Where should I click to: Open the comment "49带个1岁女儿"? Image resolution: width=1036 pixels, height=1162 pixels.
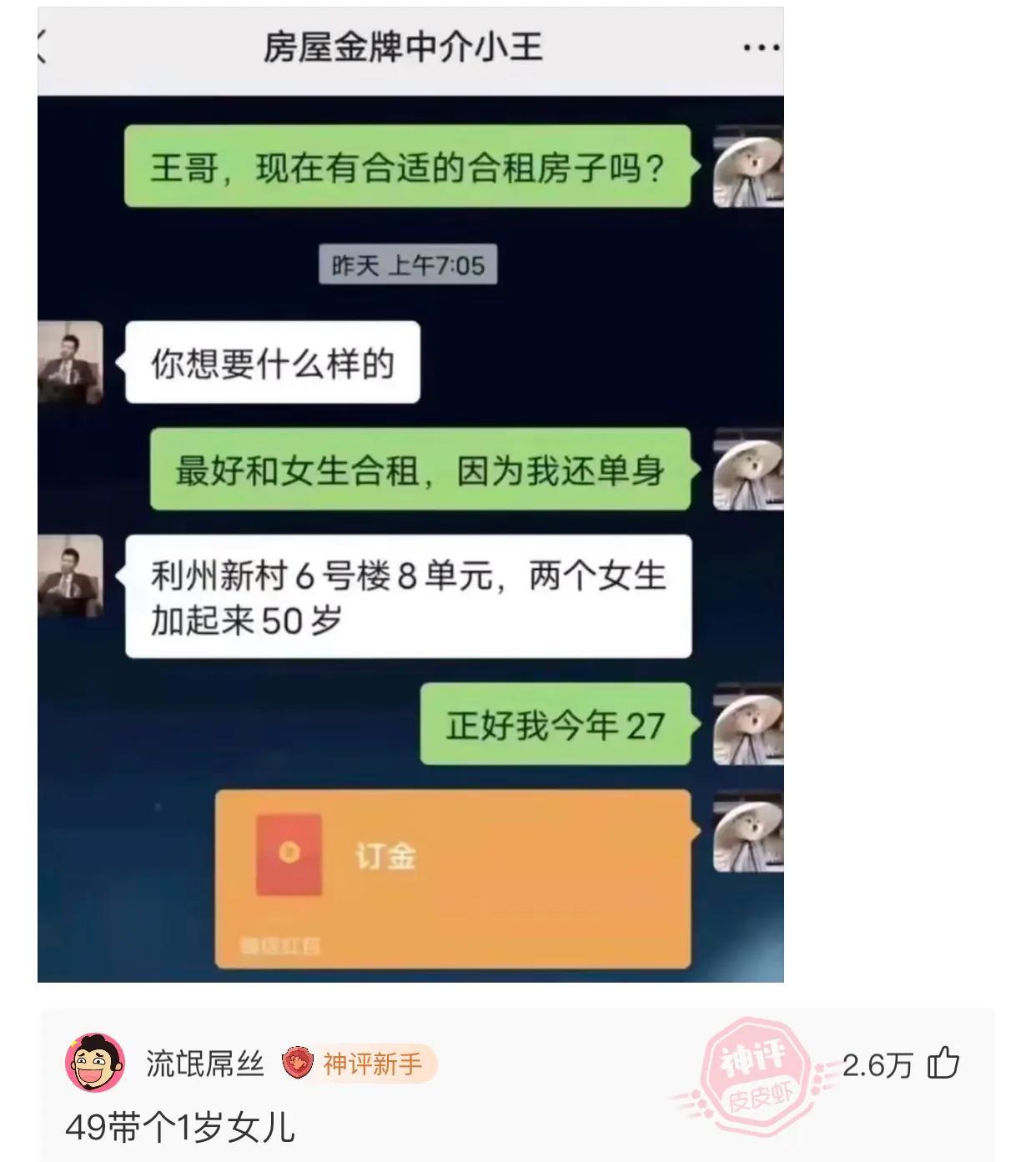click(x=180, y=1127)
